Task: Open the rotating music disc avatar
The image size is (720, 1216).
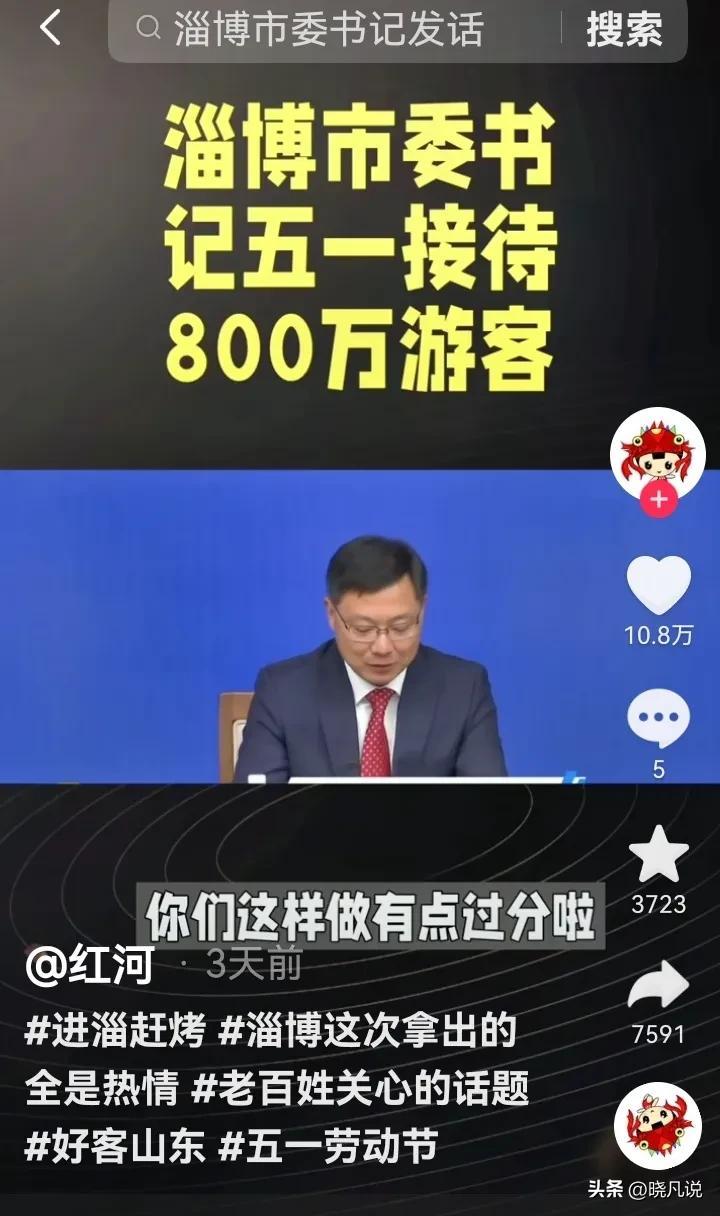Action: (x=657, y=1125)
